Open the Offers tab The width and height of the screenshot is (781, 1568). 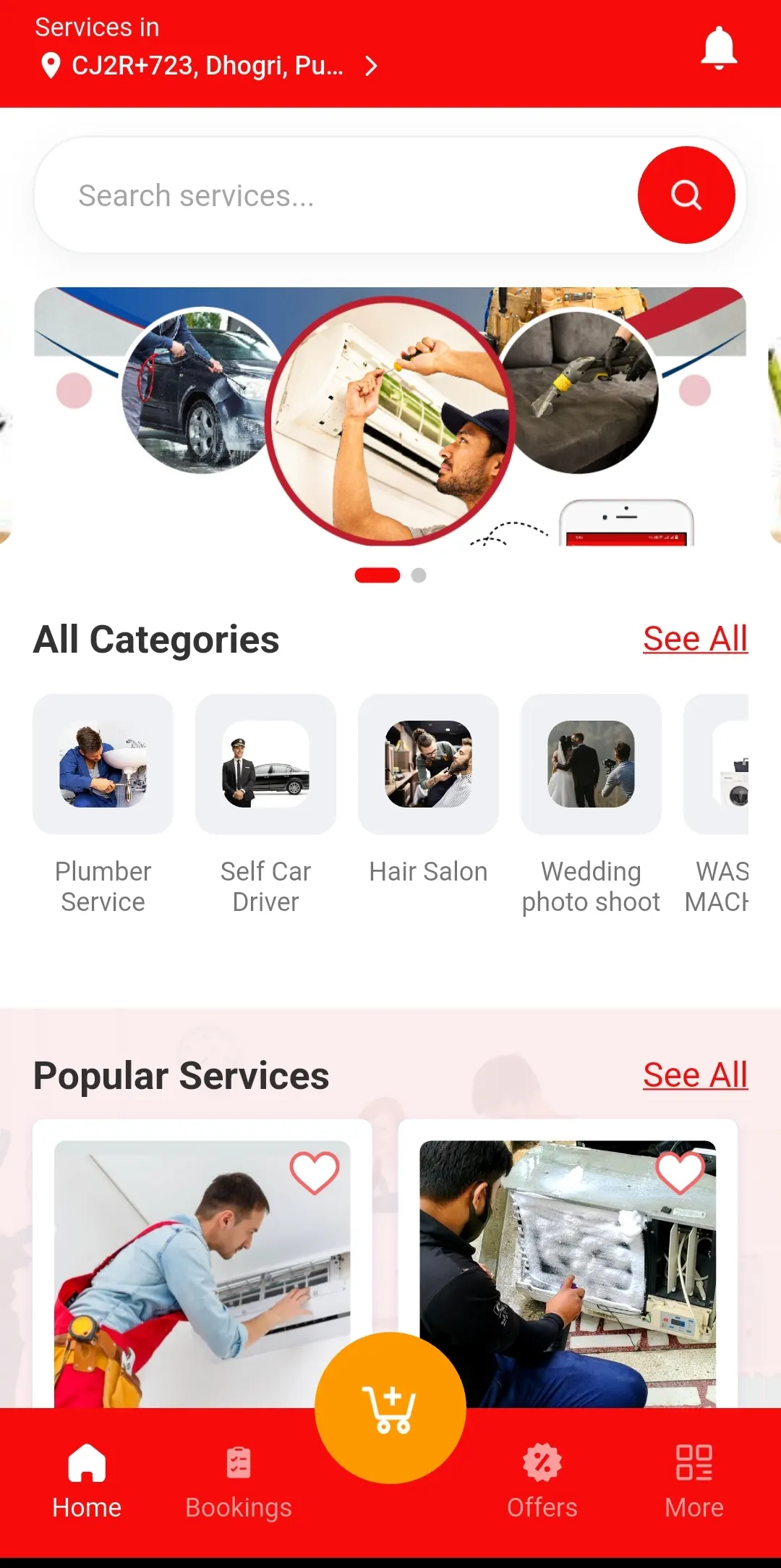[542, 1481]
